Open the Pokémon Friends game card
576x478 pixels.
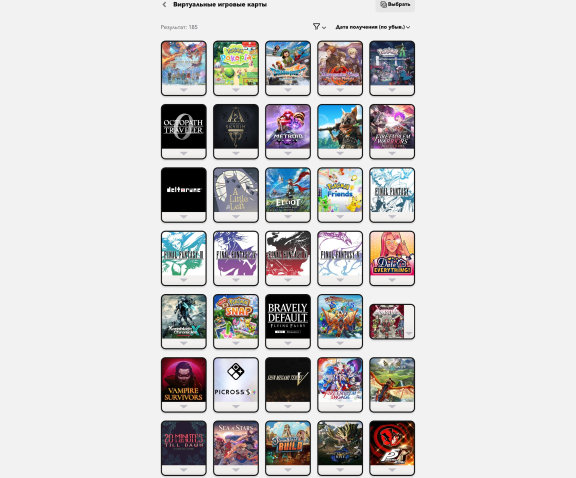pyautogui.click(x=340, y=195)
